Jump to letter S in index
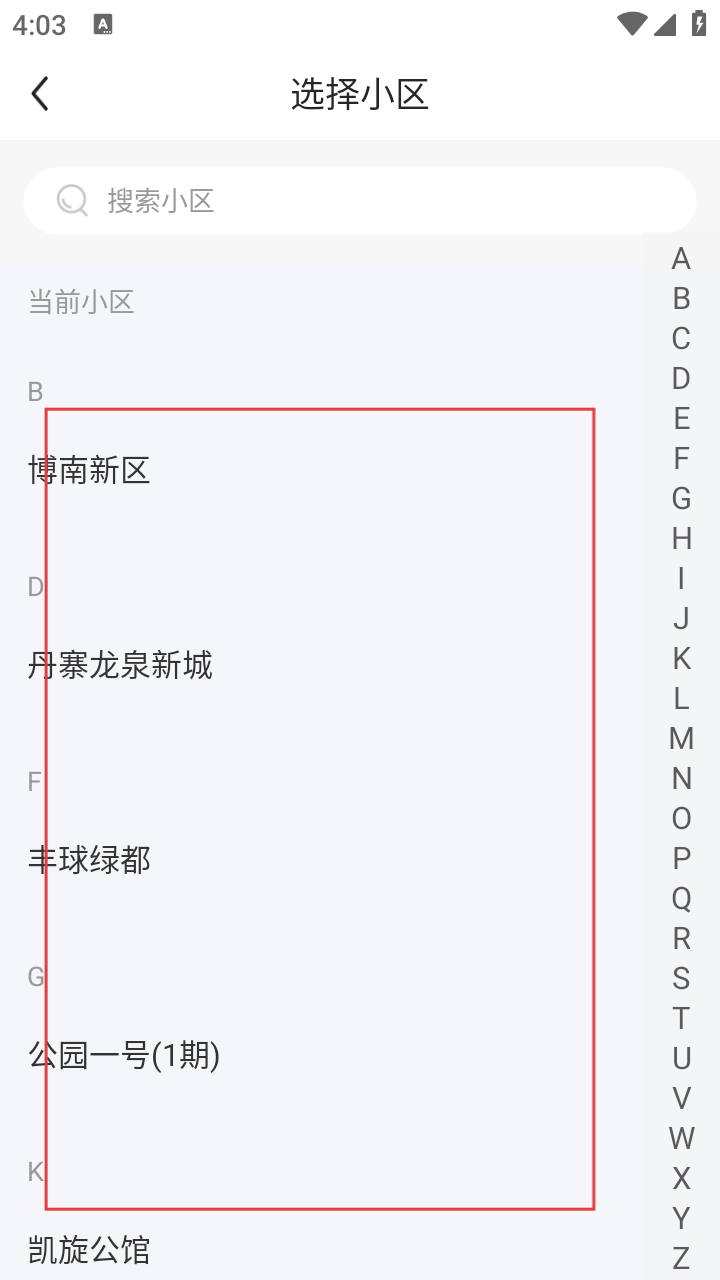 point(681,979)
